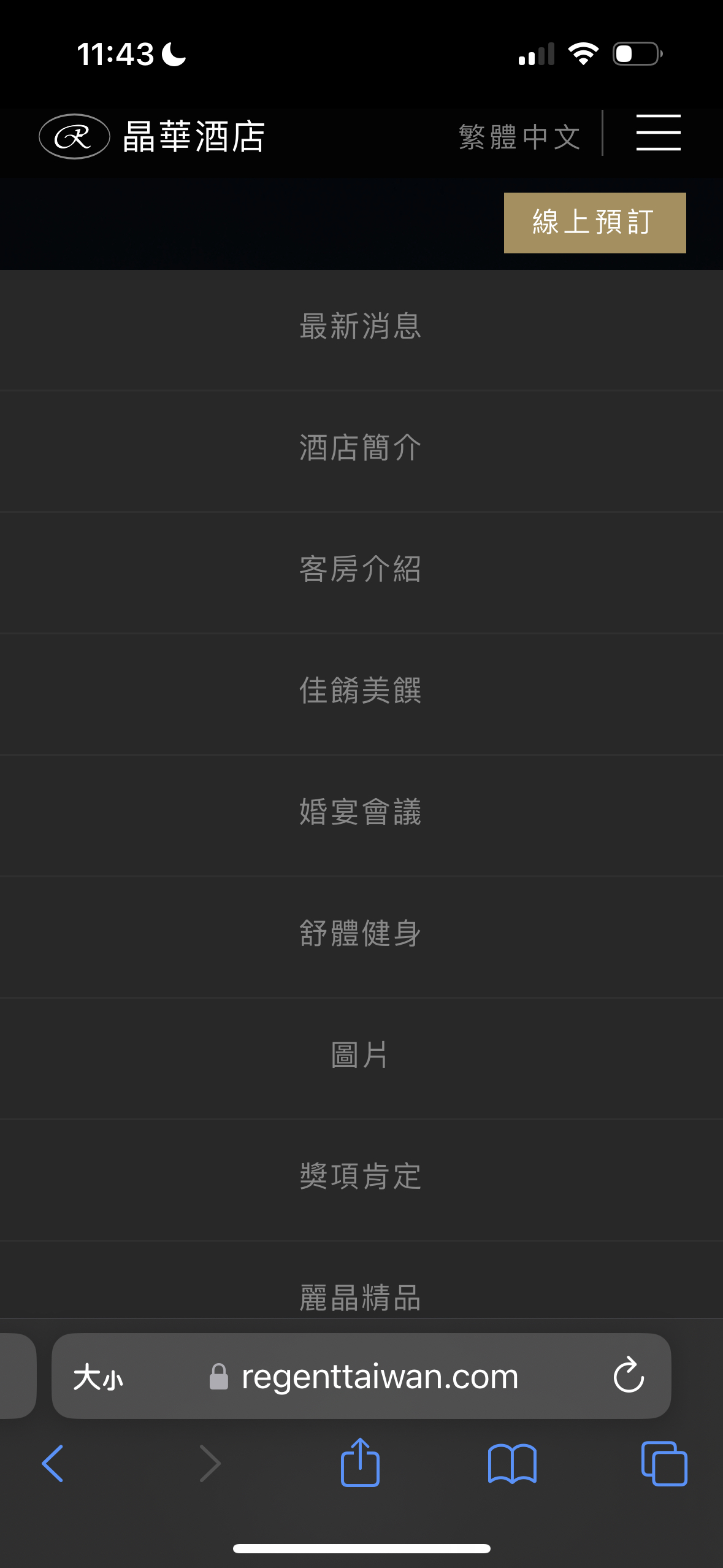Open the 大小 text size options
Image resolution: width=723 pixels, height=1568 pixels.
pos(98,1377)
